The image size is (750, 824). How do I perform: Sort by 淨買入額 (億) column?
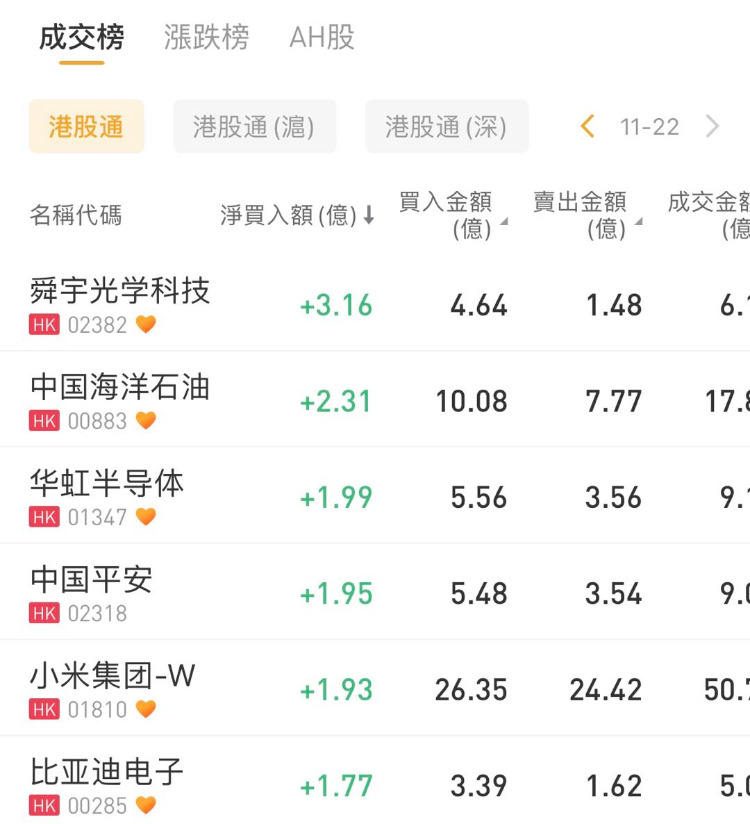tap(297, 215)
